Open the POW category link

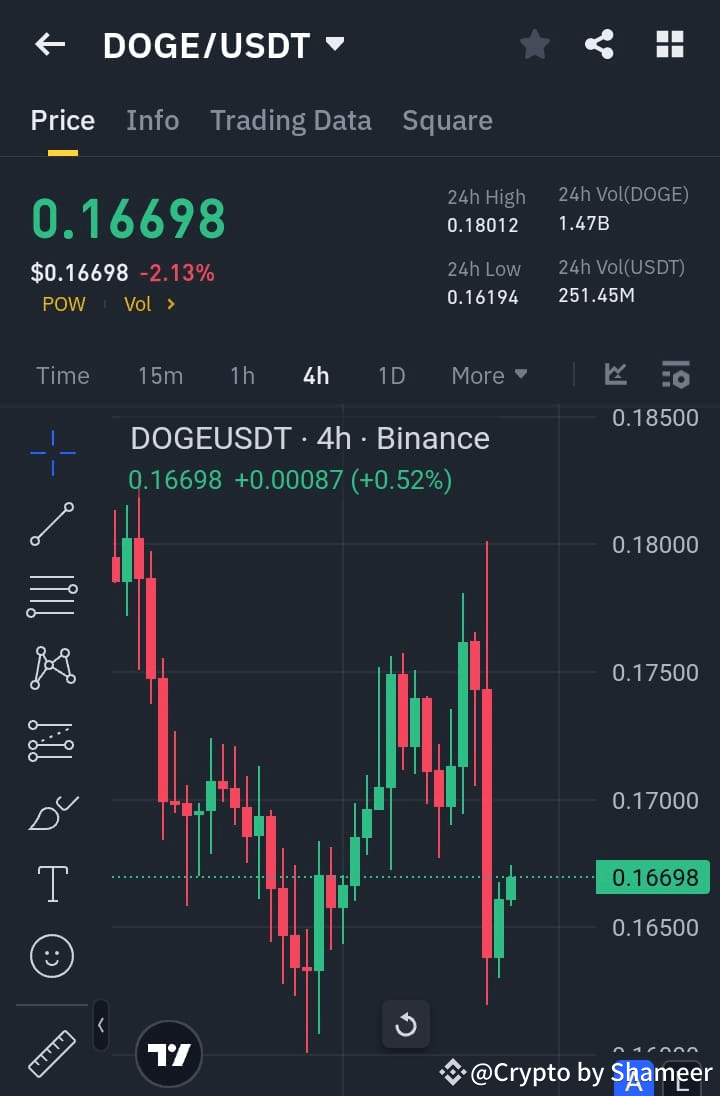pyautogui.click(x=63, y=304)
